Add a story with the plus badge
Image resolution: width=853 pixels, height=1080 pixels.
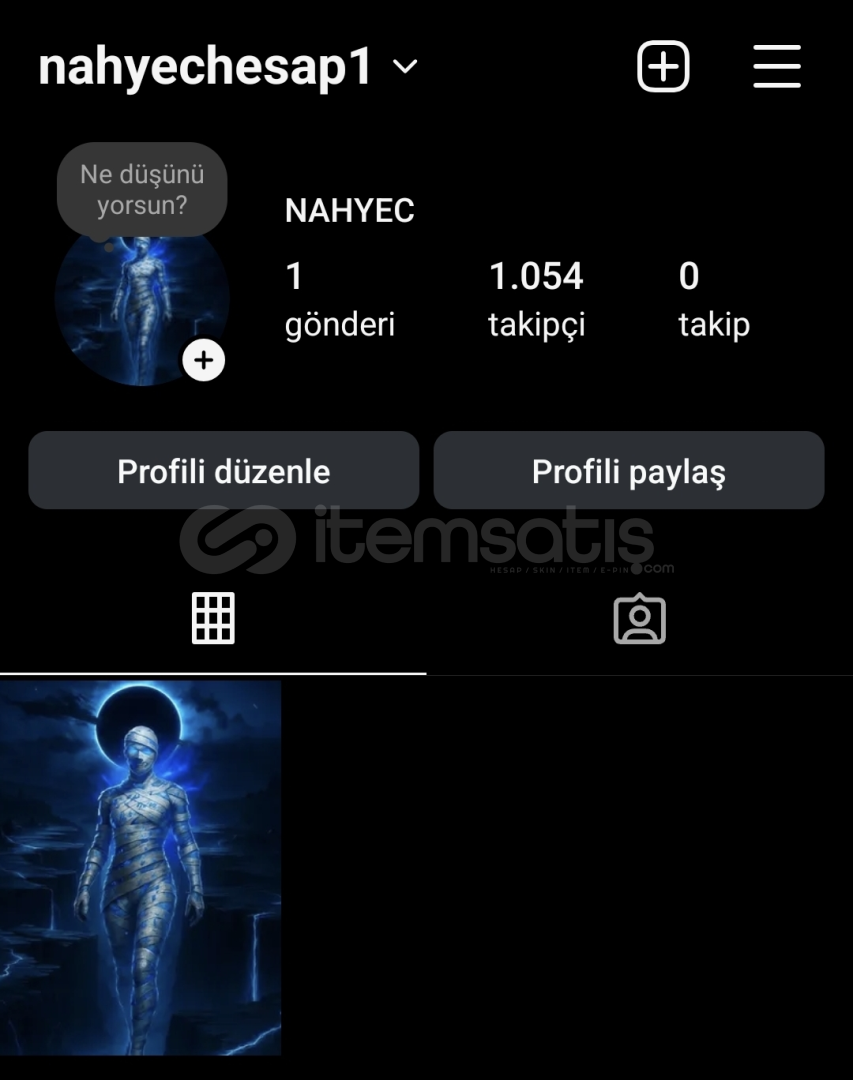204,360
